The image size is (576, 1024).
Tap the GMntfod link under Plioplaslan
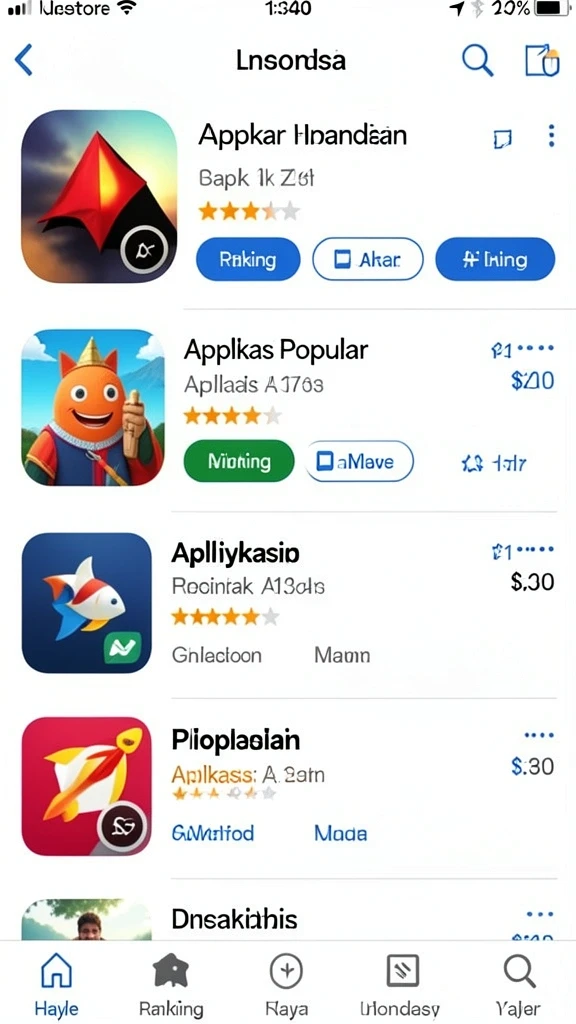tap(212, 833)
